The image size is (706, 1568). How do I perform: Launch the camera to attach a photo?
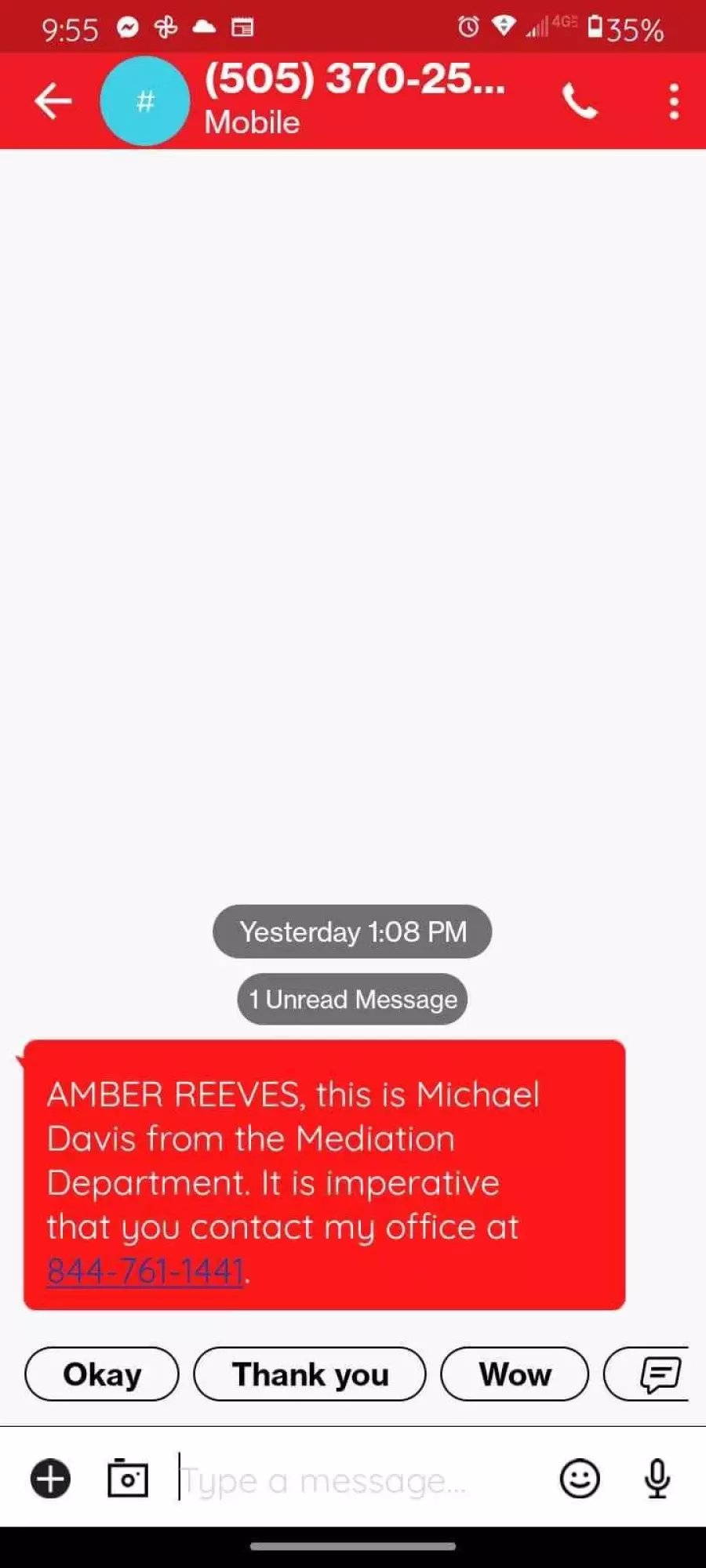click(x=128, y=1479)
